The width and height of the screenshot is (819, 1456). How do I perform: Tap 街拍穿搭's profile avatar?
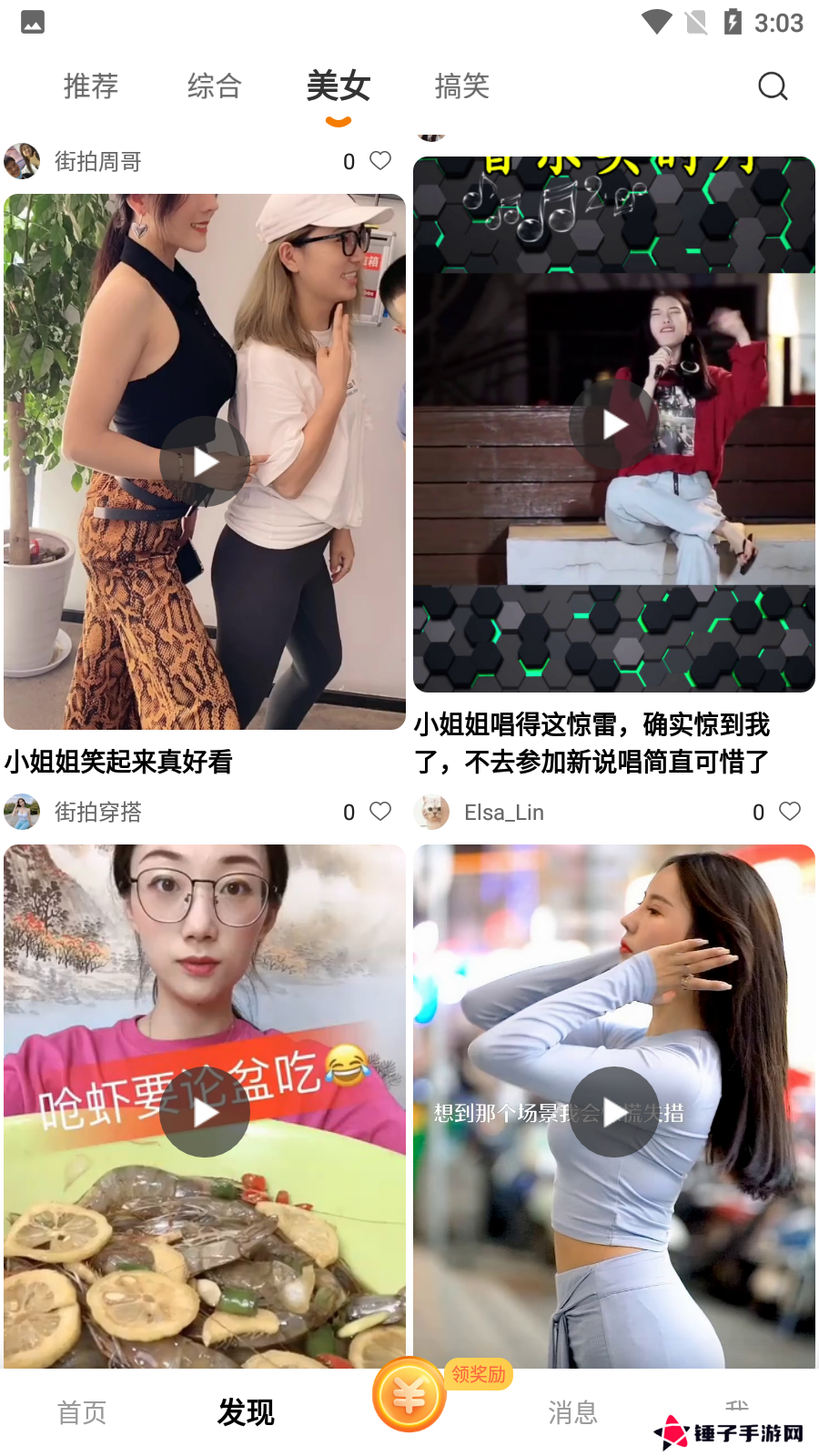[x=23, y=812]
